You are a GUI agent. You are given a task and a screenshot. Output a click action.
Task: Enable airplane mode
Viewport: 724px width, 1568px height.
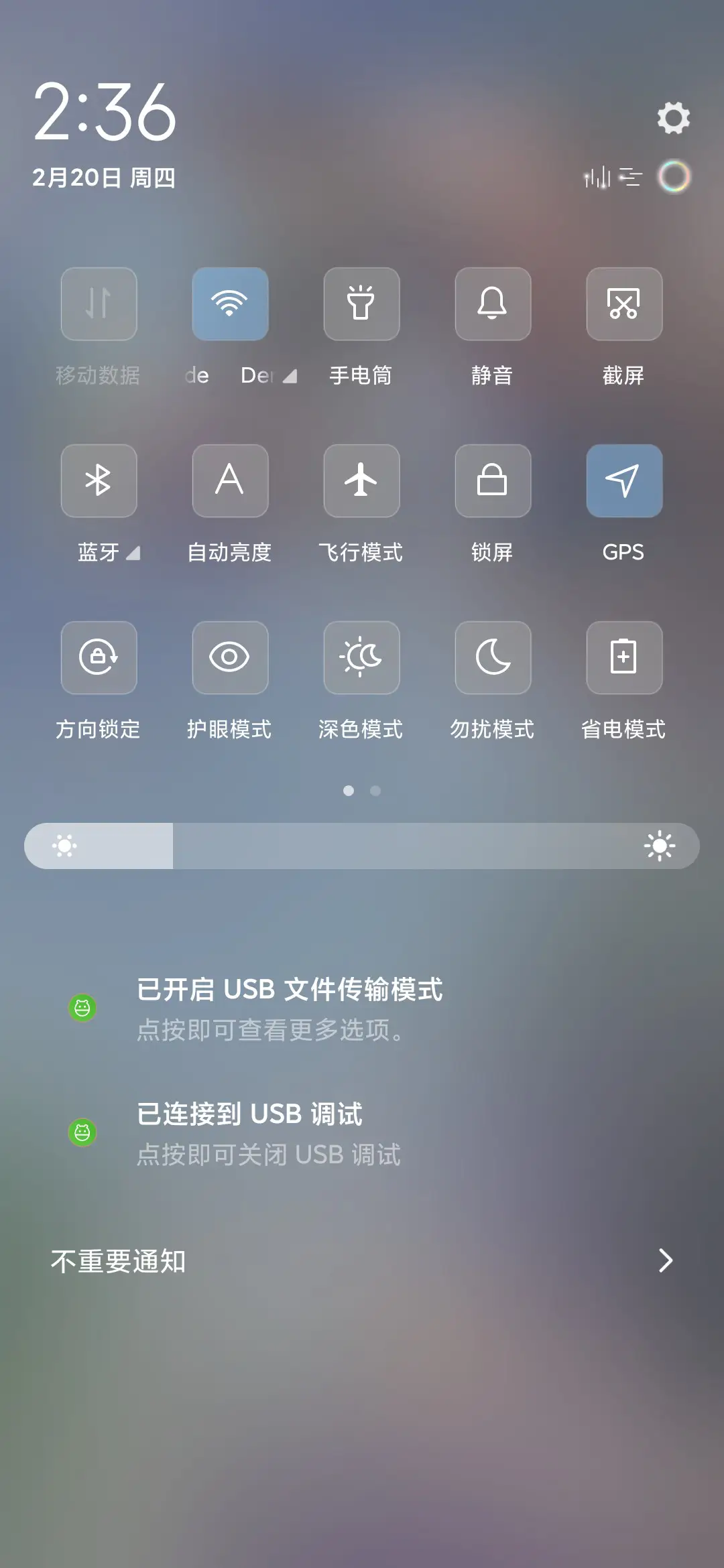tap(361, 481)
